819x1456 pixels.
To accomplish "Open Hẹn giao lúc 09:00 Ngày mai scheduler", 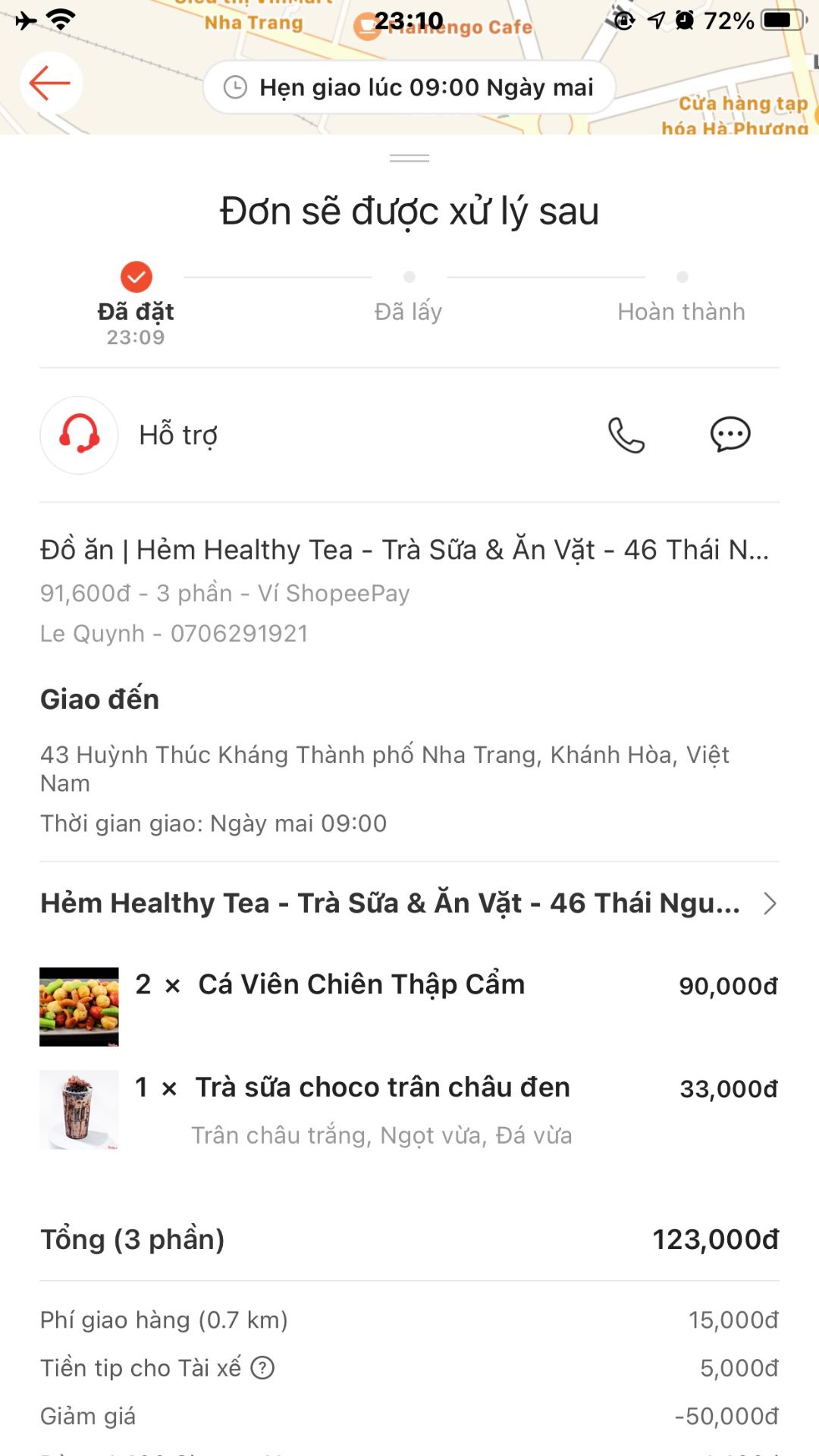I will click(409, 87).
